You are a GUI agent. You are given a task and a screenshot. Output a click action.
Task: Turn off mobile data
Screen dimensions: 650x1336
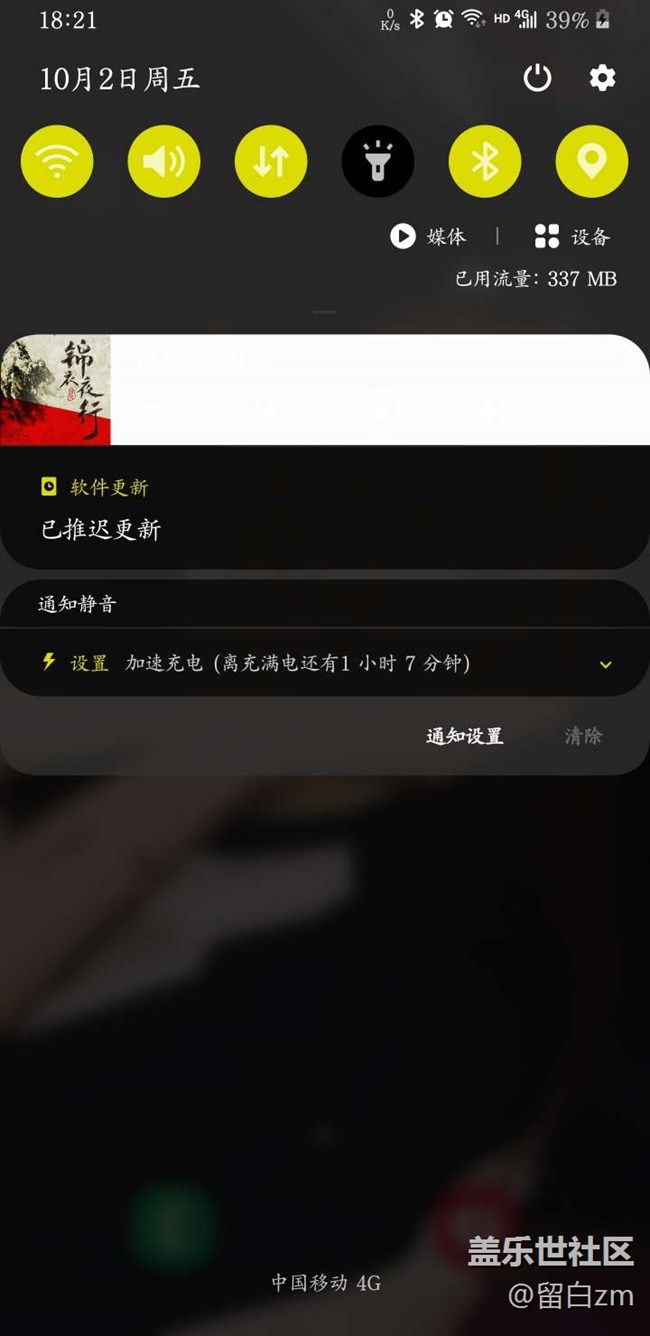271,161
